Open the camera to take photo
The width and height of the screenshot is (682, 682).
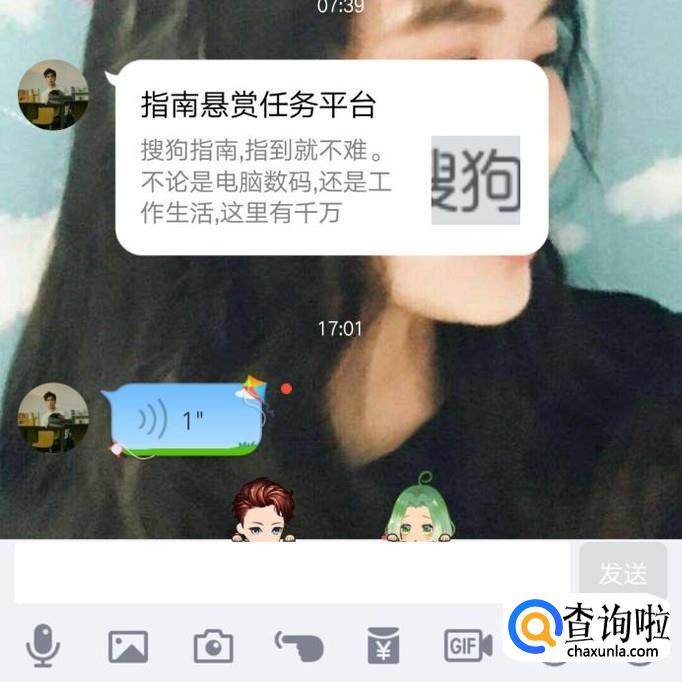click(213, 647)
